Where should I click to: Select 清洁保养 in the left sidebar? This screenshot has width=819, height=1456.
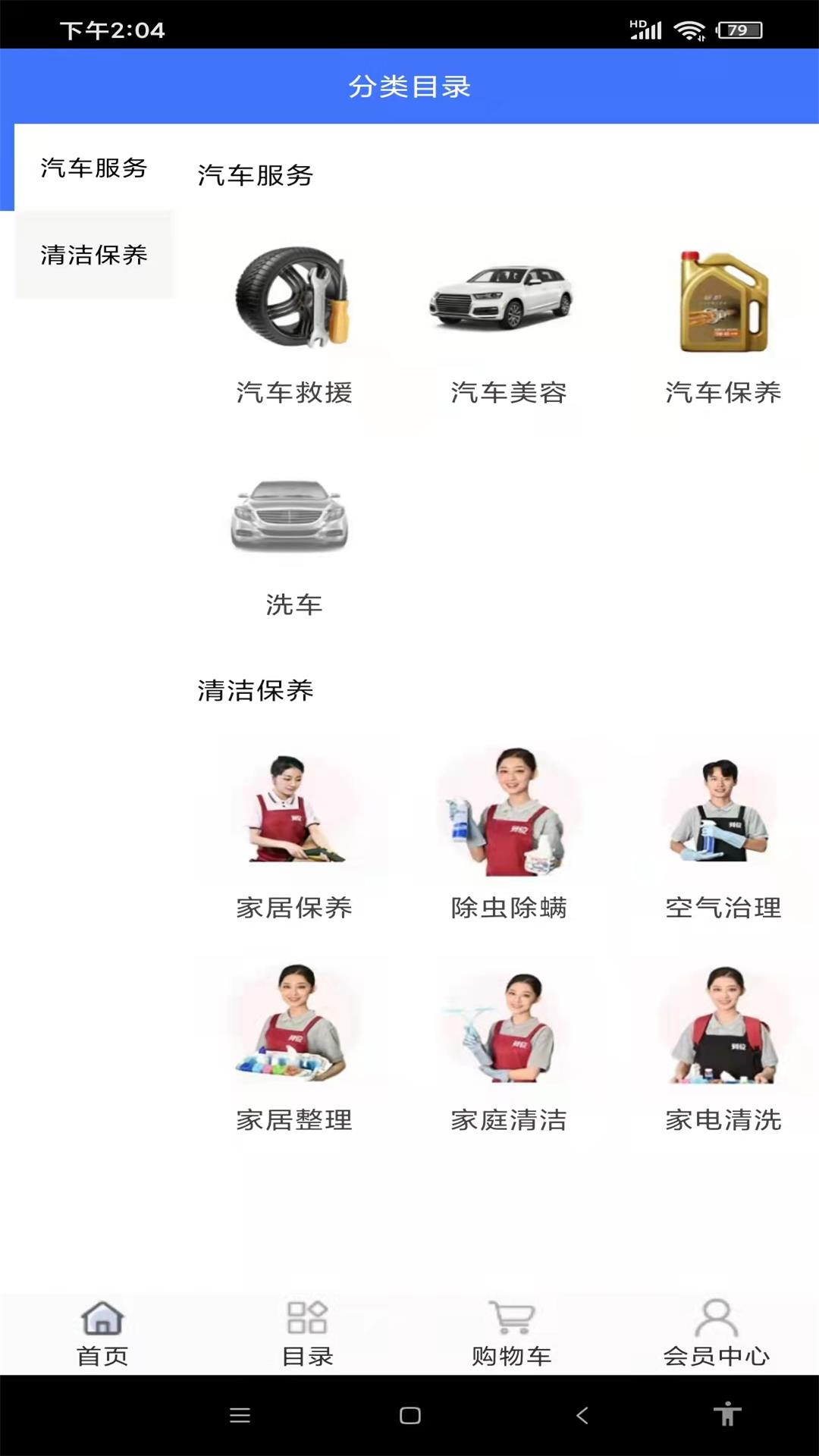[x=94, y=255]
